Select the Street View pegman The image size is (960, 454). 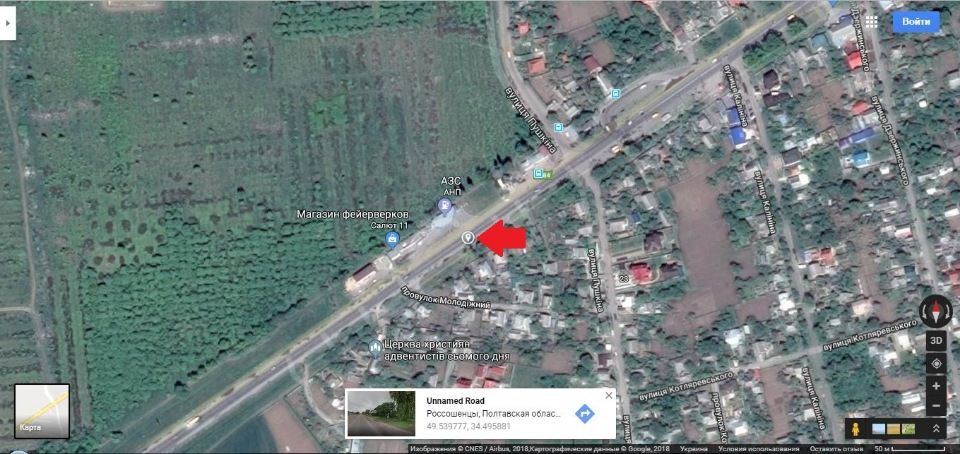pos(856,429)
